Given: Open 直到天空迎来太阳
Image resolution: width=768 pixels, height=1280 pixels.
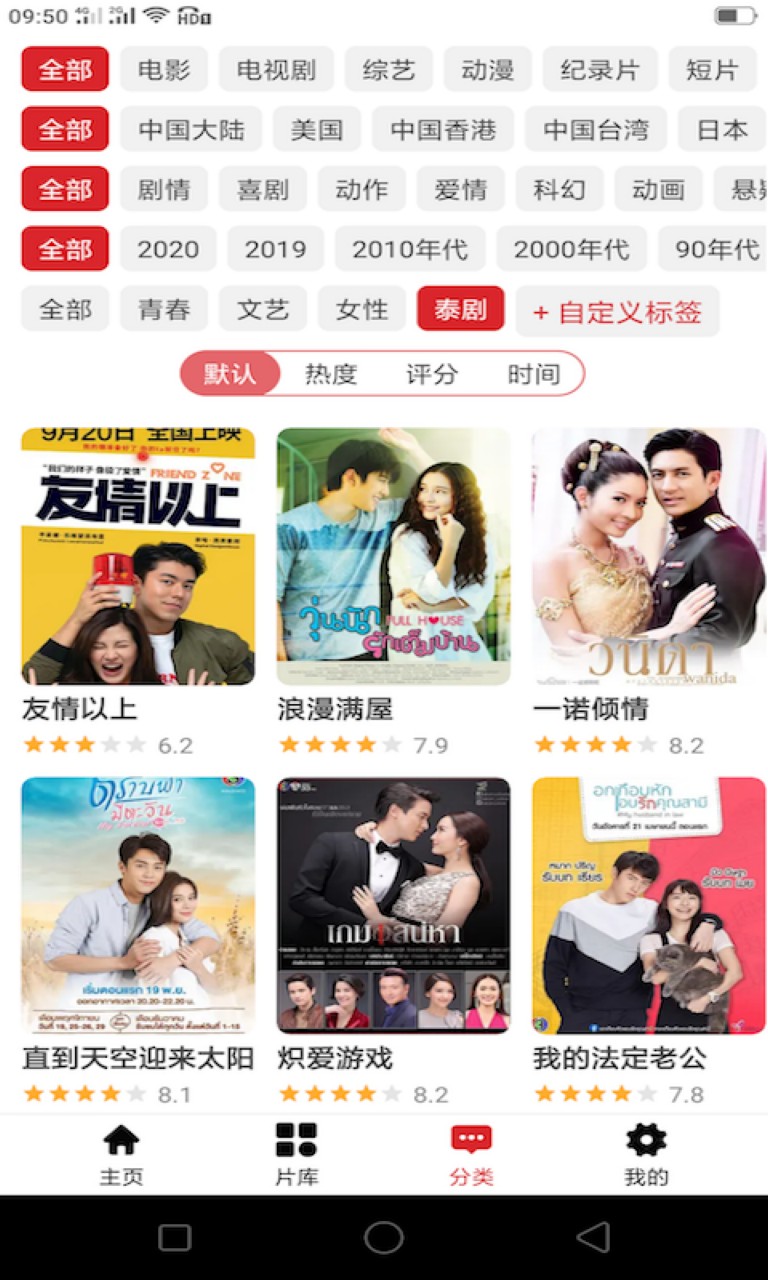Looking at the screenshot, I should pos(138,905).
